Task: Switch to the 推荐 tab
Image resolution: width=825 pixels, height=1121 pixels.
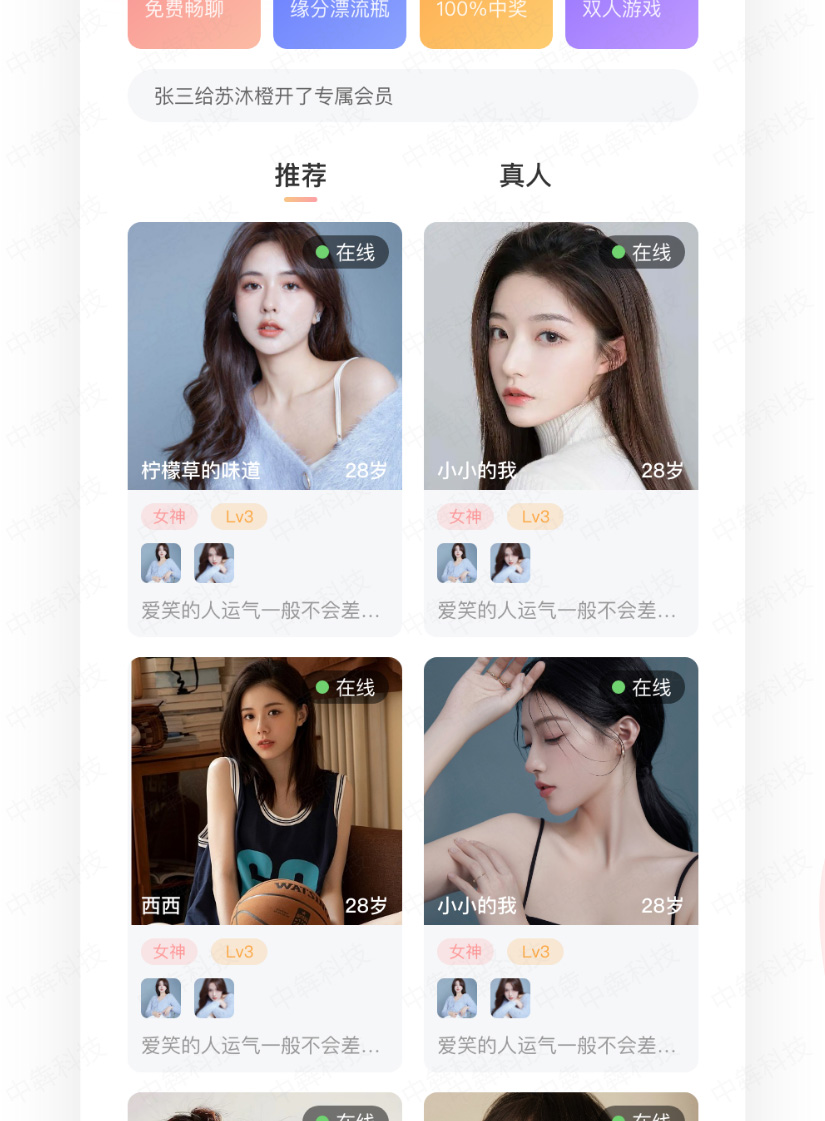Action: pyautogui.click(x=300, y=176)
